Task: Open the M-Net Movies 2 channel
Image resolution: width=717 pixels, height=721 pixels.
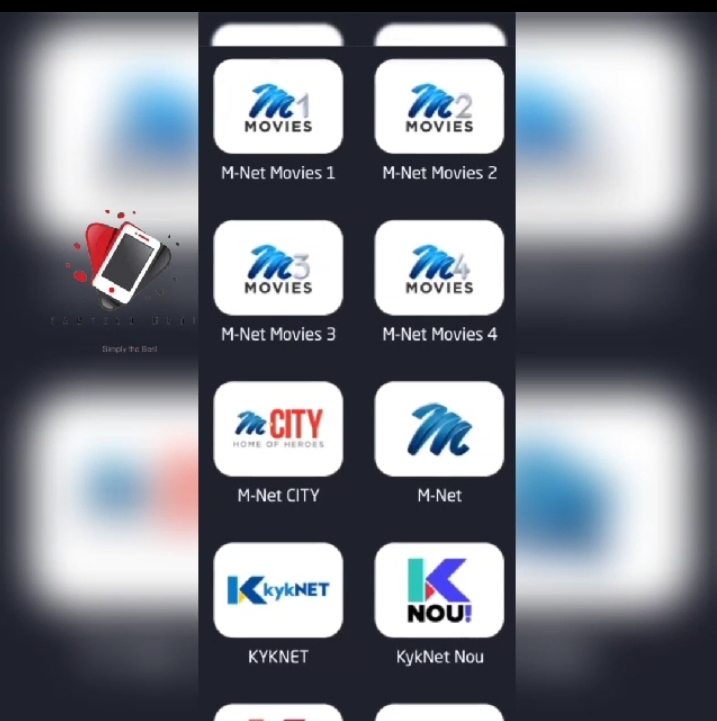Action: tap(439, 106)
